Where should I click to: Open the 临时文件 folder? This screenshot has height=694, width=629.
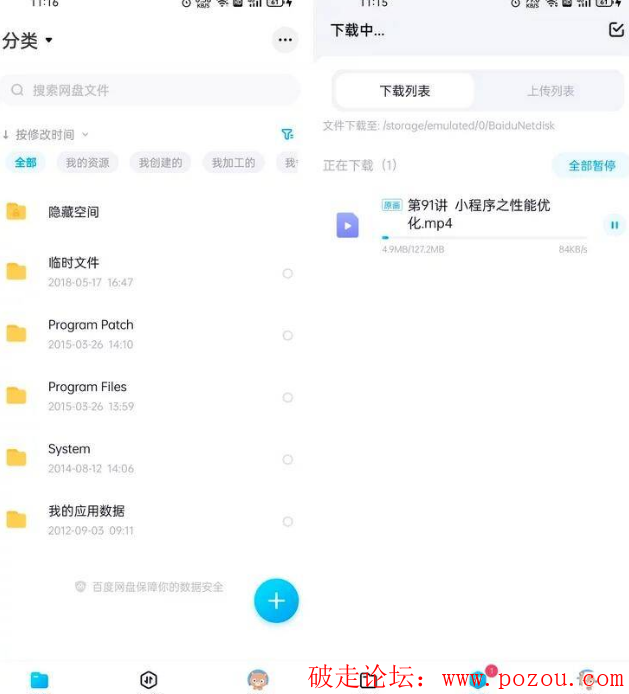[75, 271]
